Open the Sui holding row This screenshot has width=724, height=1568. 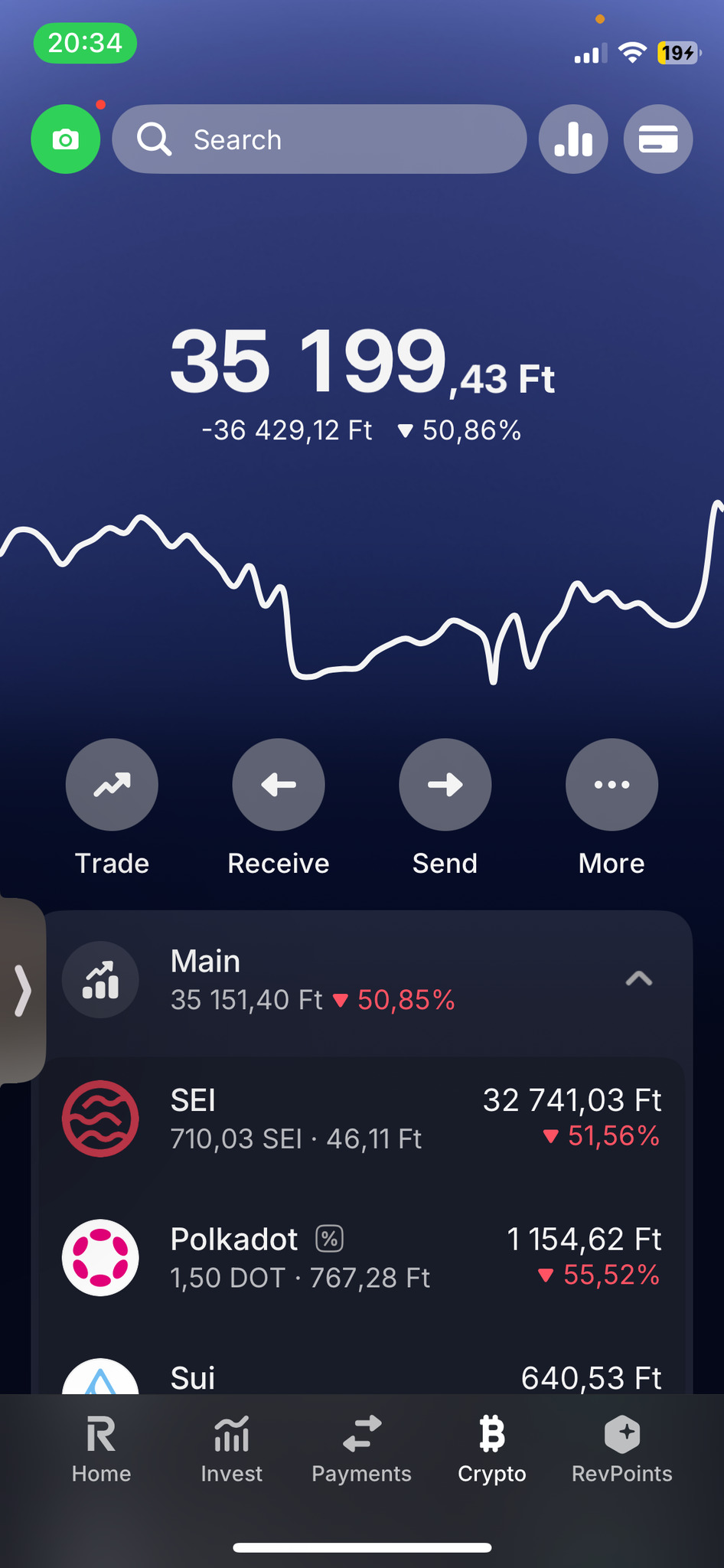[x=361, y=1376]
